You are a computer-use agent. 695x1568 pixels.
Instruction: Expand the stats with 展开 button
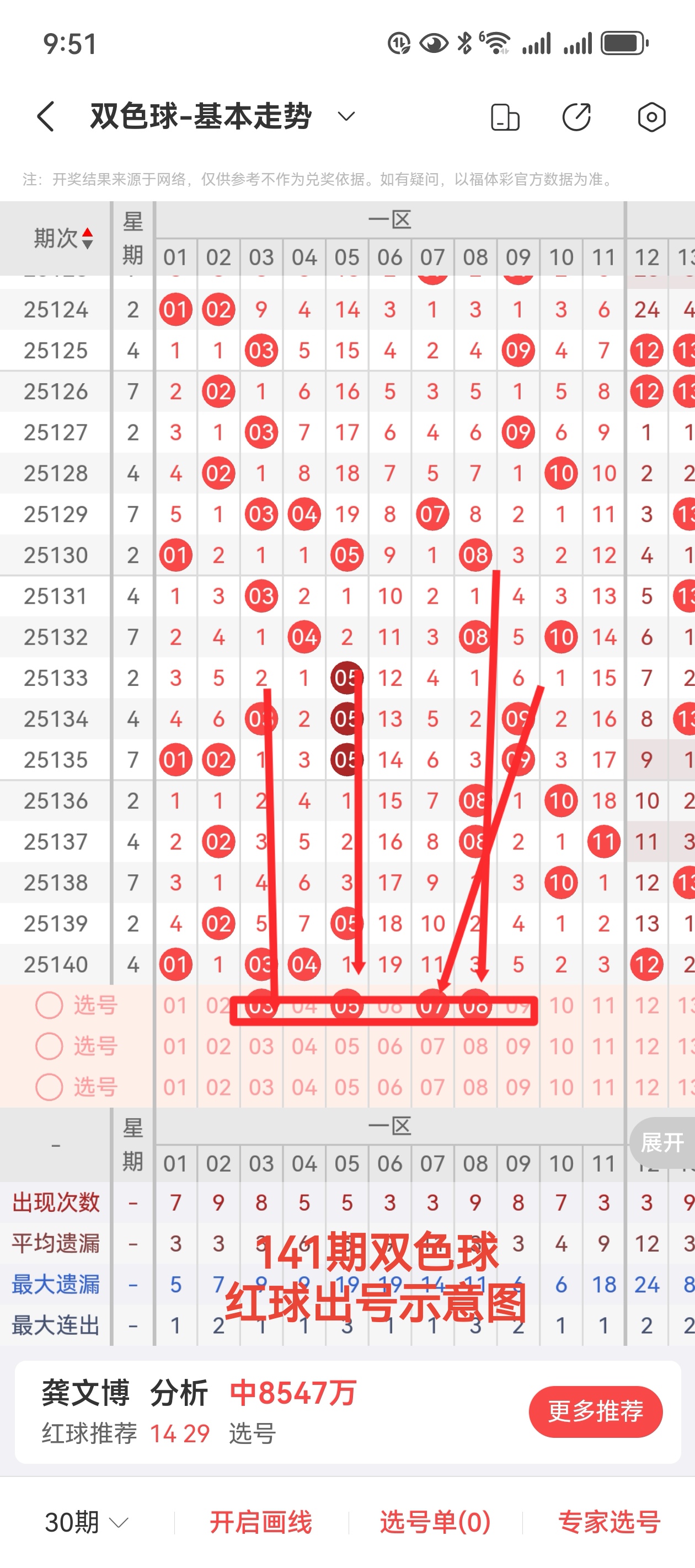pyautogui.click(x=662, y=1142)
